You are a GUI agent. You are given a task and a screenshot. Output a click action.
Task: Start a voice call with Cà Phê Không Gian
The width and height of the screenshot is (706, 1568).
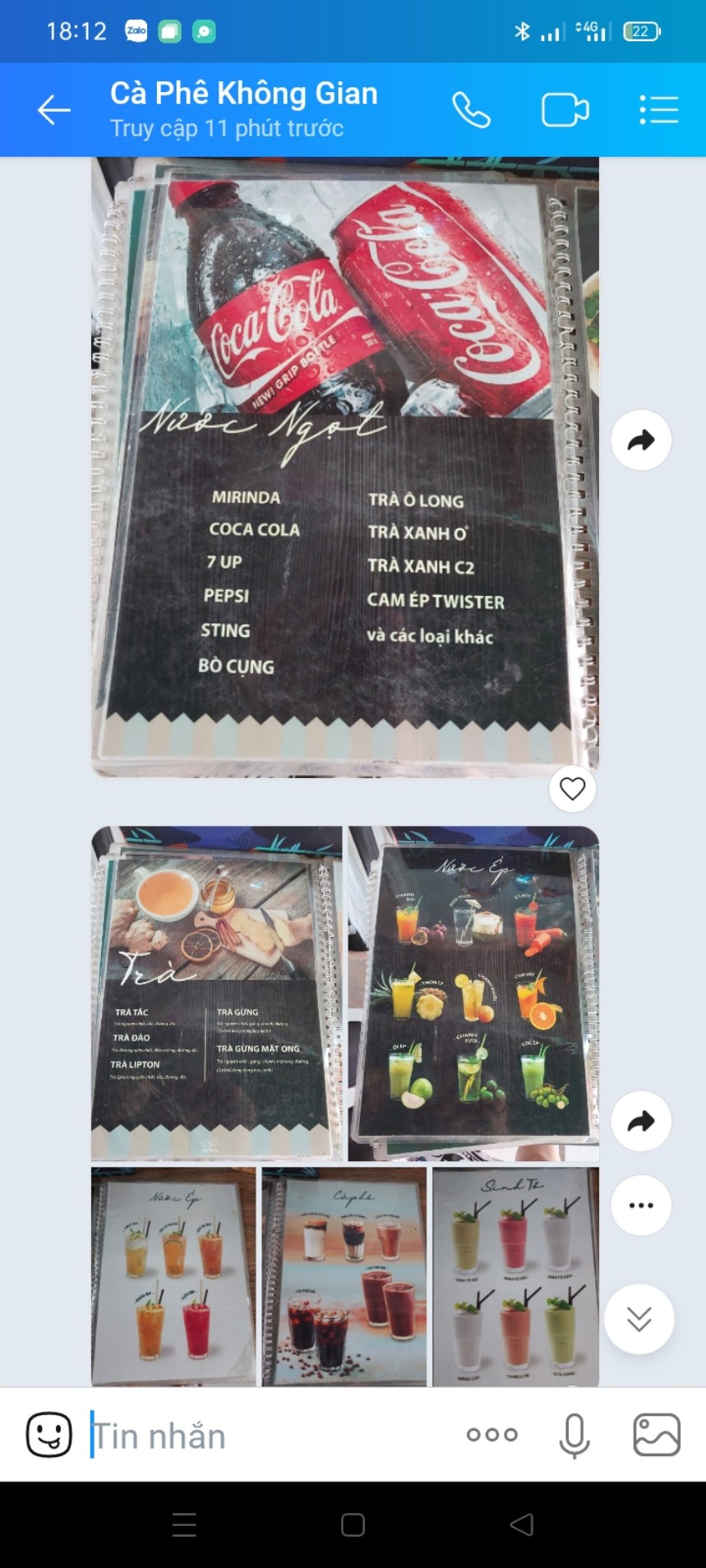point(471,110)
